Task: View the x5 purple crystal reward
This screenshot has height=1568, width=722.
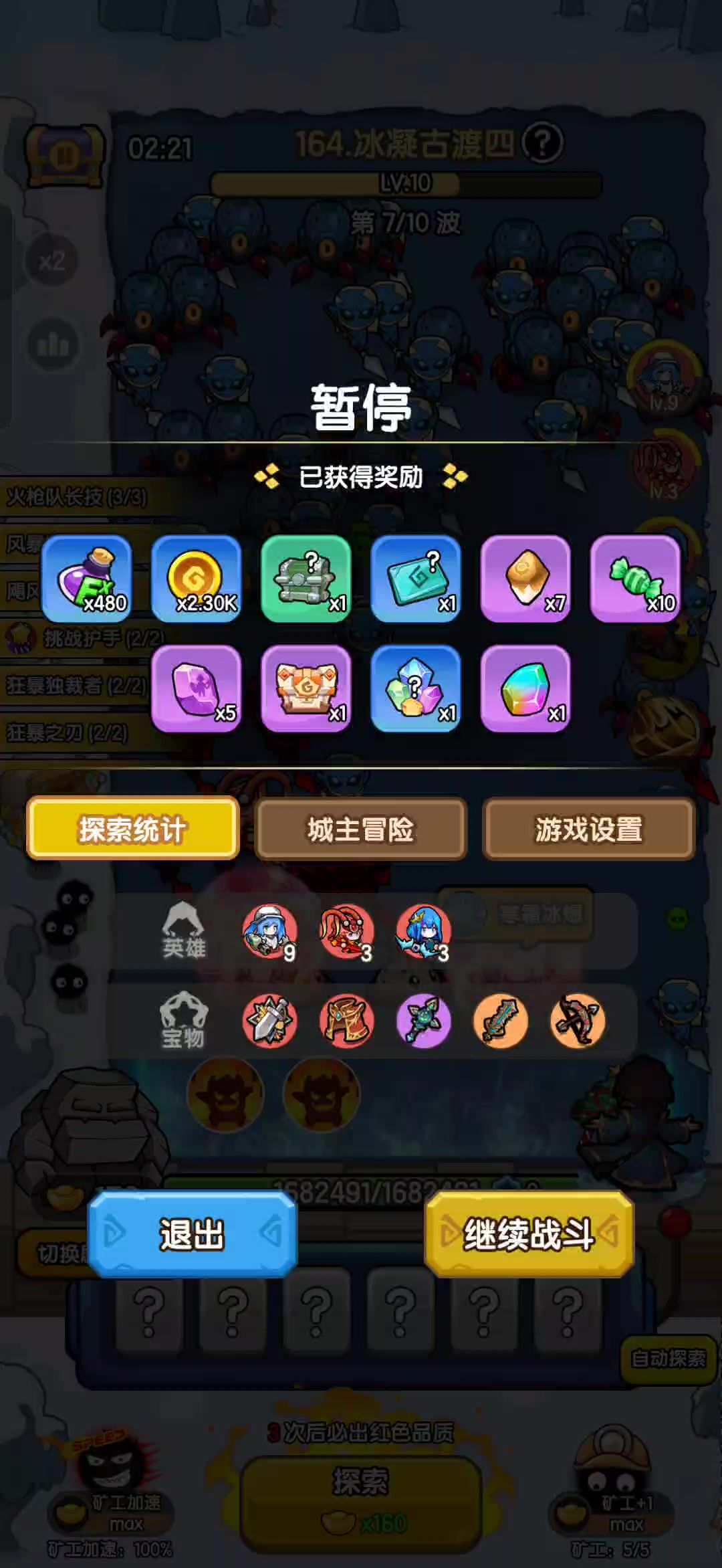Action: coord(197,688)
